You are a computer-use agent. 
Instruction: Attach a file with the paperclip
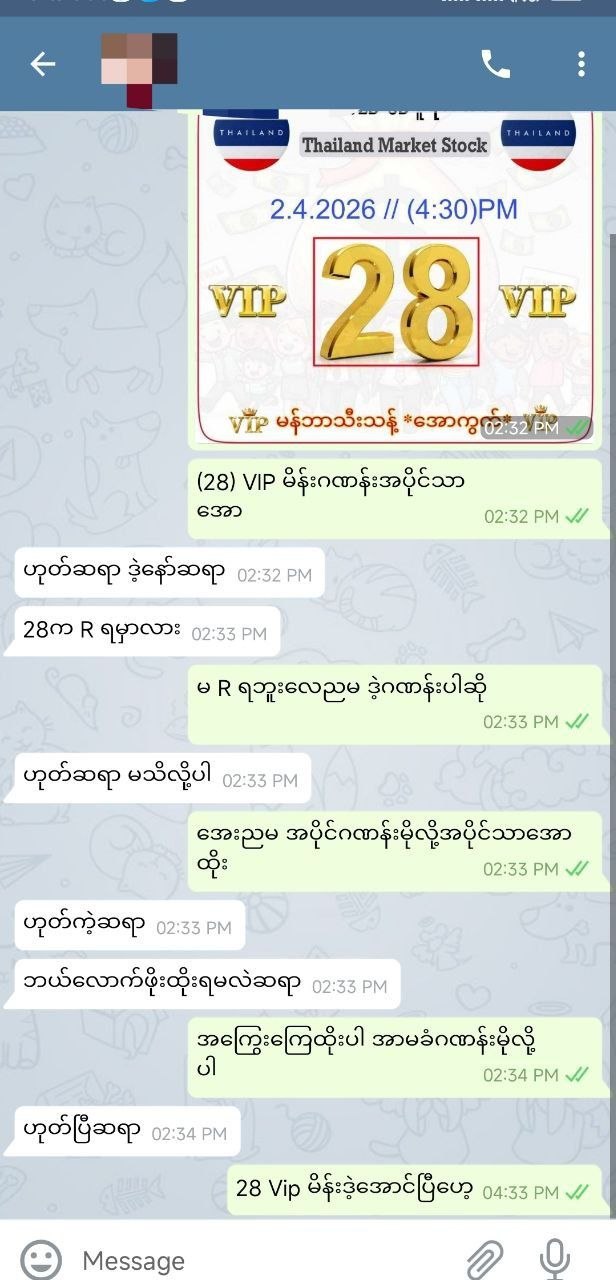click(484, 1259)
